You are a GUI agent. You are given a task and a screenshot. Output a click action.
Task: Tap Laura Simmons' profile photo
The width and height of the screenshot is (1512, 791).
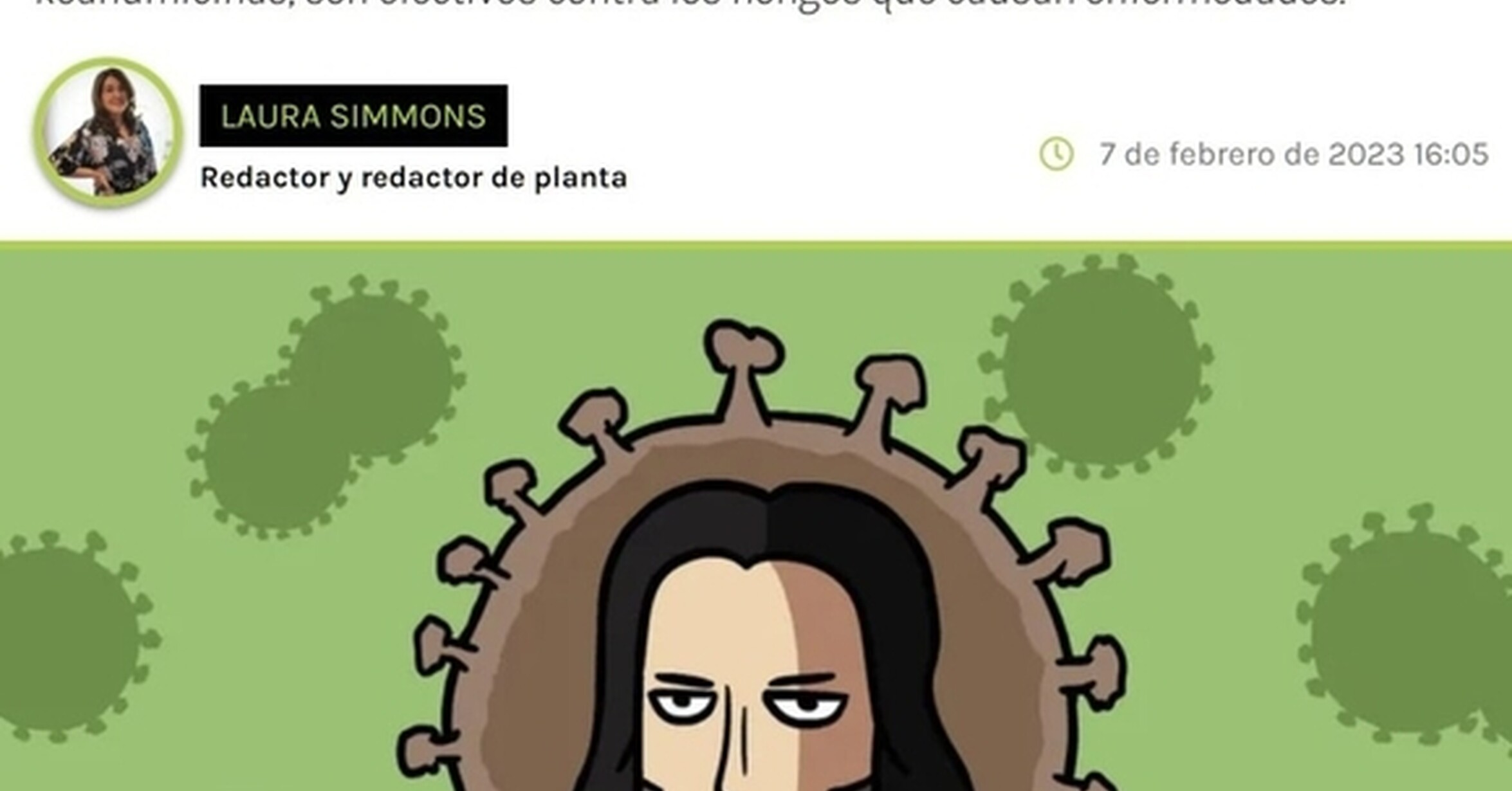tap(108, 132)
